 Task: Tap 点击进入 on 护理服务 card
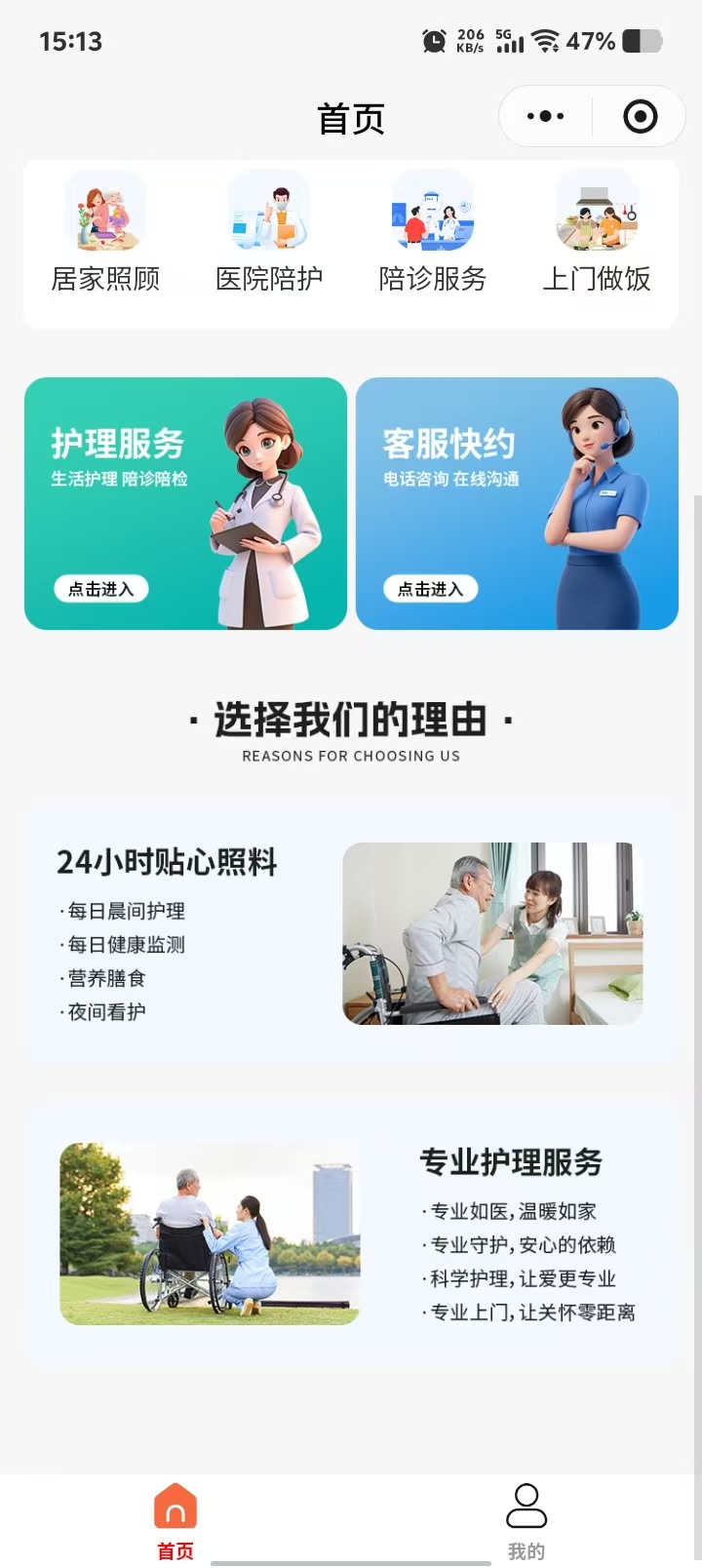point(101,589)
